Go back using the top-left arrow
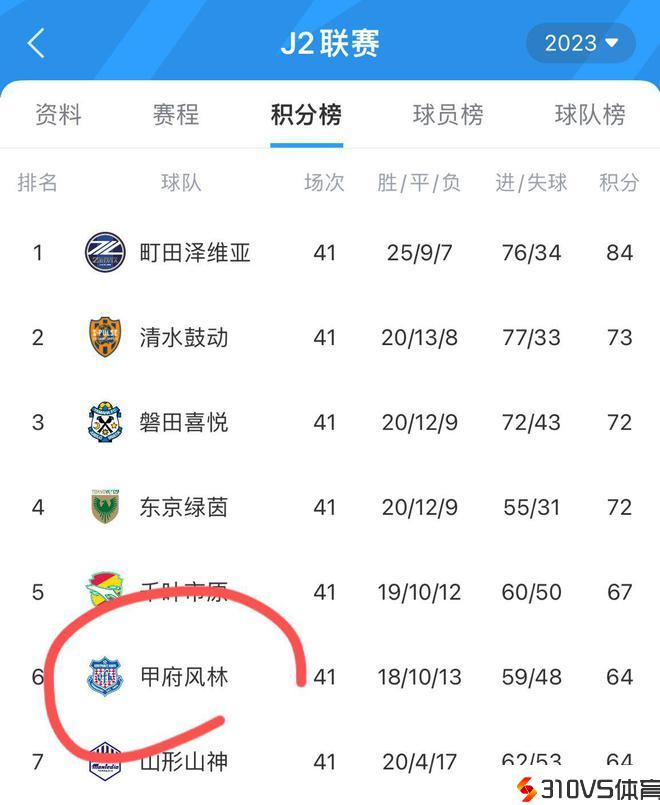The width and height of the screenshot is (660, 805). pyautogui.click(x=37, y=44)
